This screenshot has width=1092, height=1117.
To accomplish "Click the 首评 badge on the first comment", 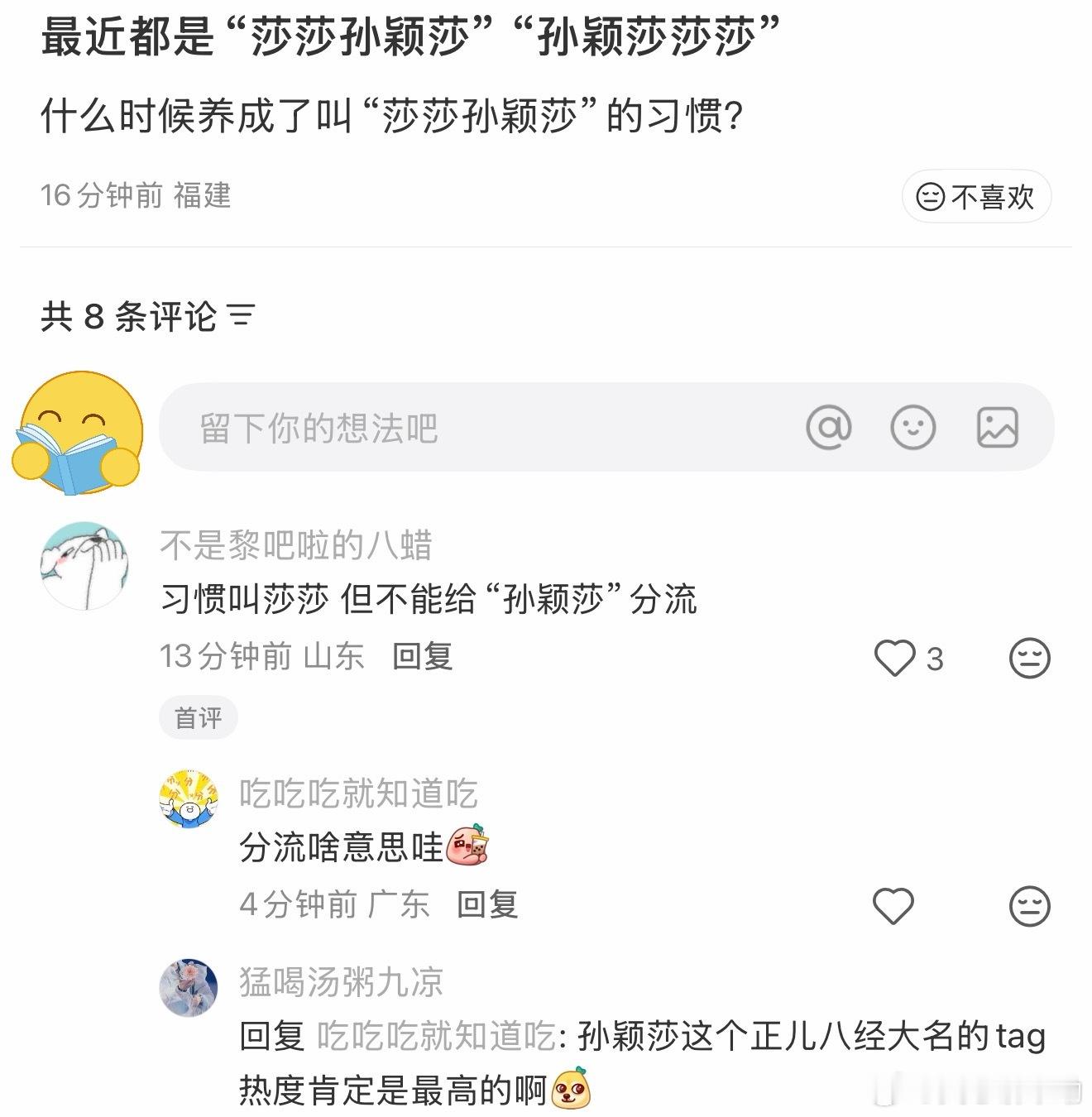I will 198,717.
